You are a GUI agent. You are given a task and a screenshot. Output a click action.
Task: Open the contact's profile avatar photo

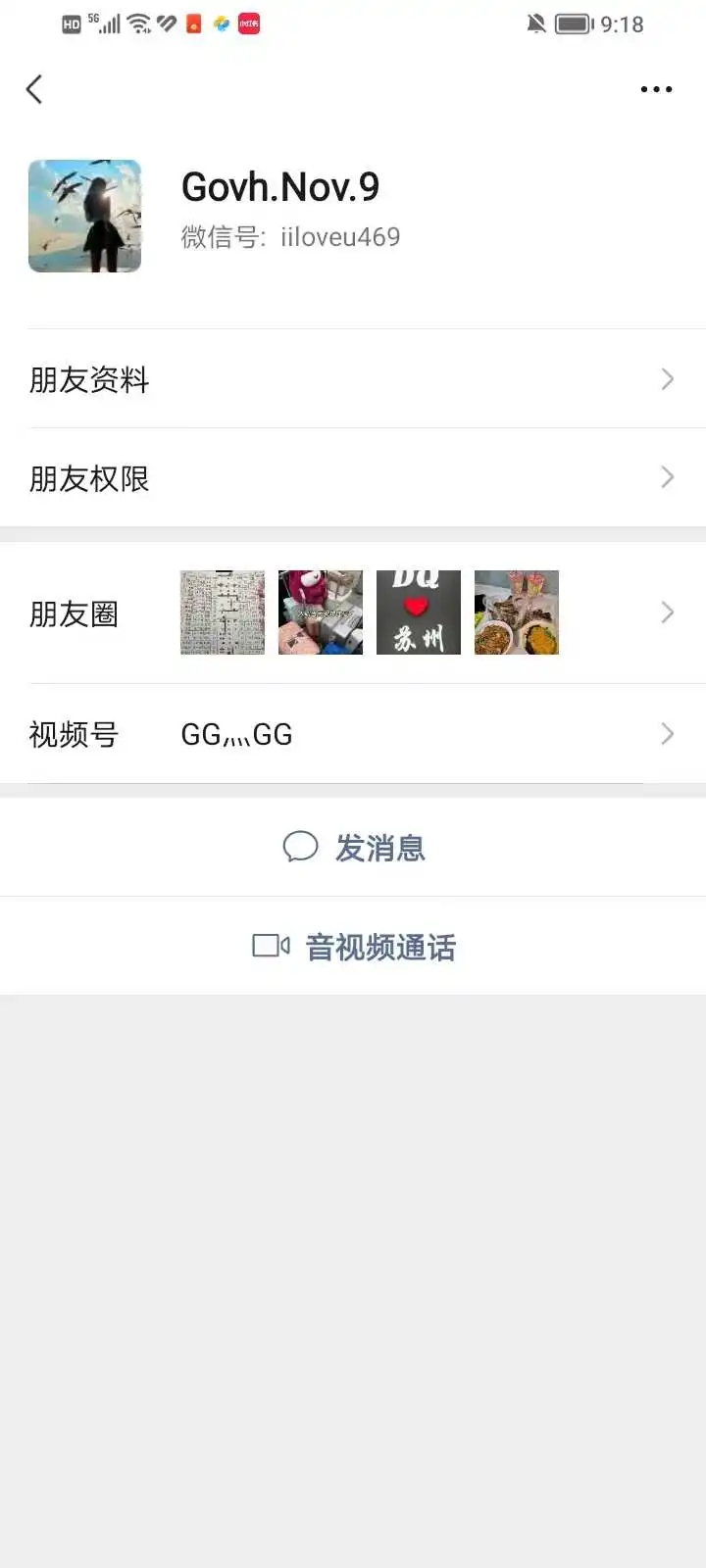pyautogui.click(x=84, y=216)
